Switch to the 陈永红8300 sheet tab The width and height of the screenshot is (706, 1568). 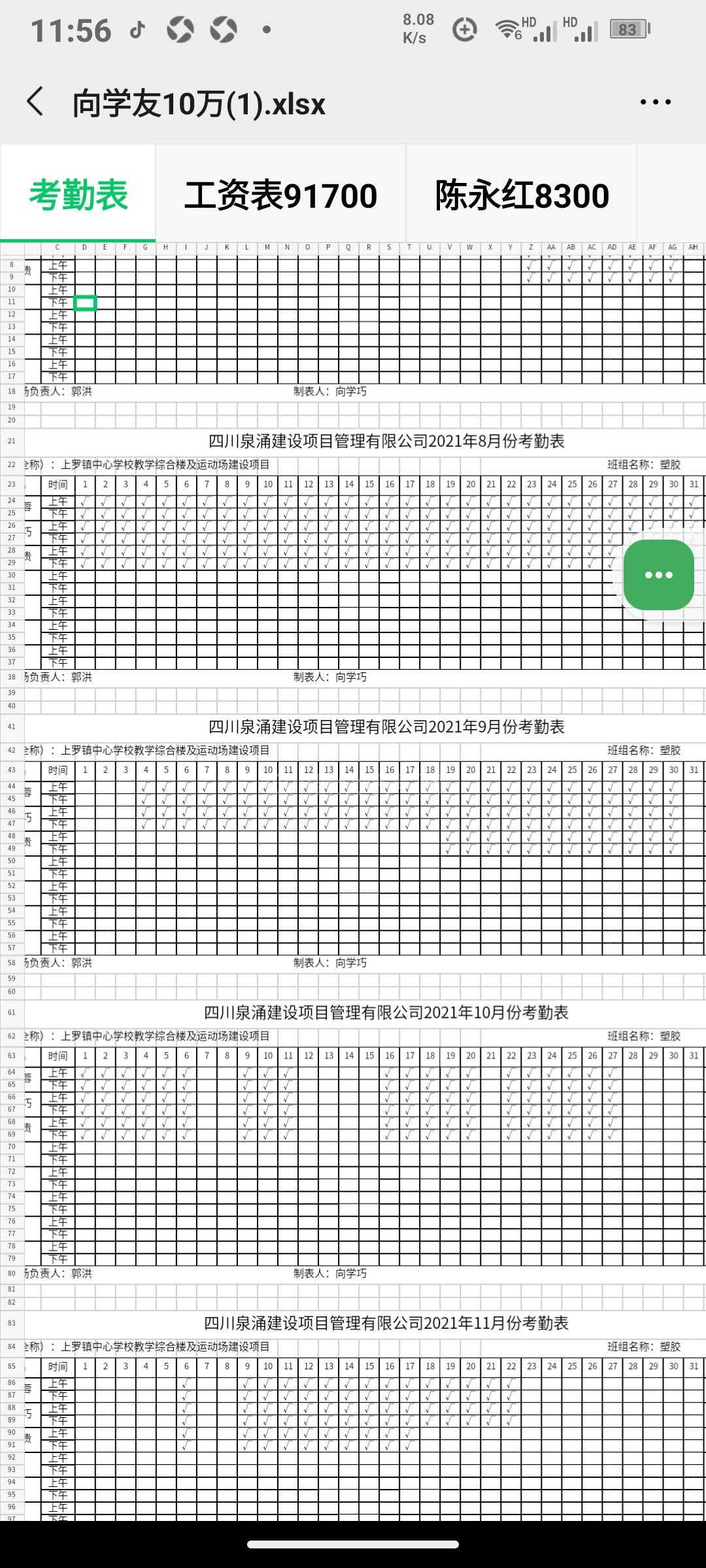click(522, 195)
